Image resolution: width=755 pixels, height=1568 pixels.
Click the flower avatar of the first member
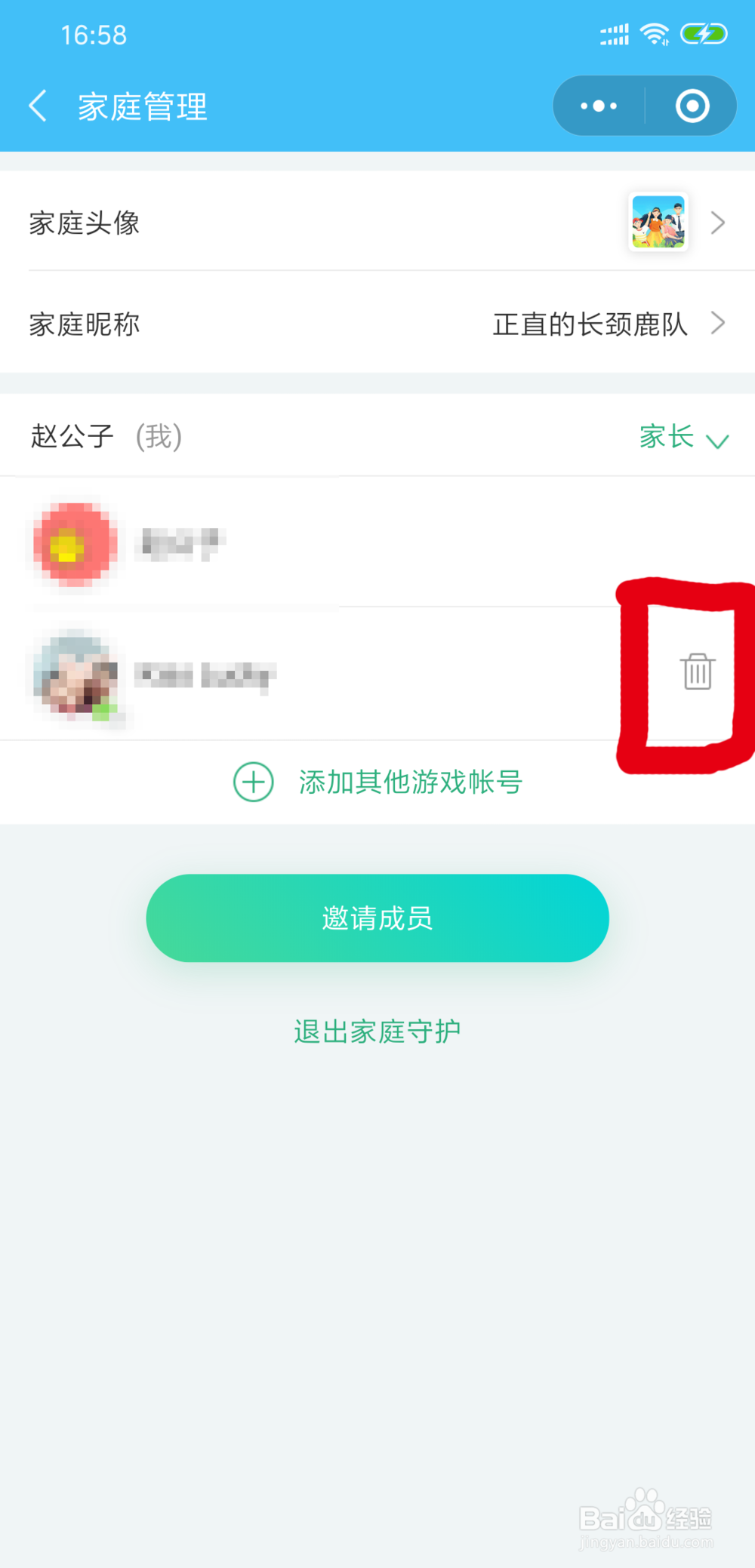tap(72, 545)
